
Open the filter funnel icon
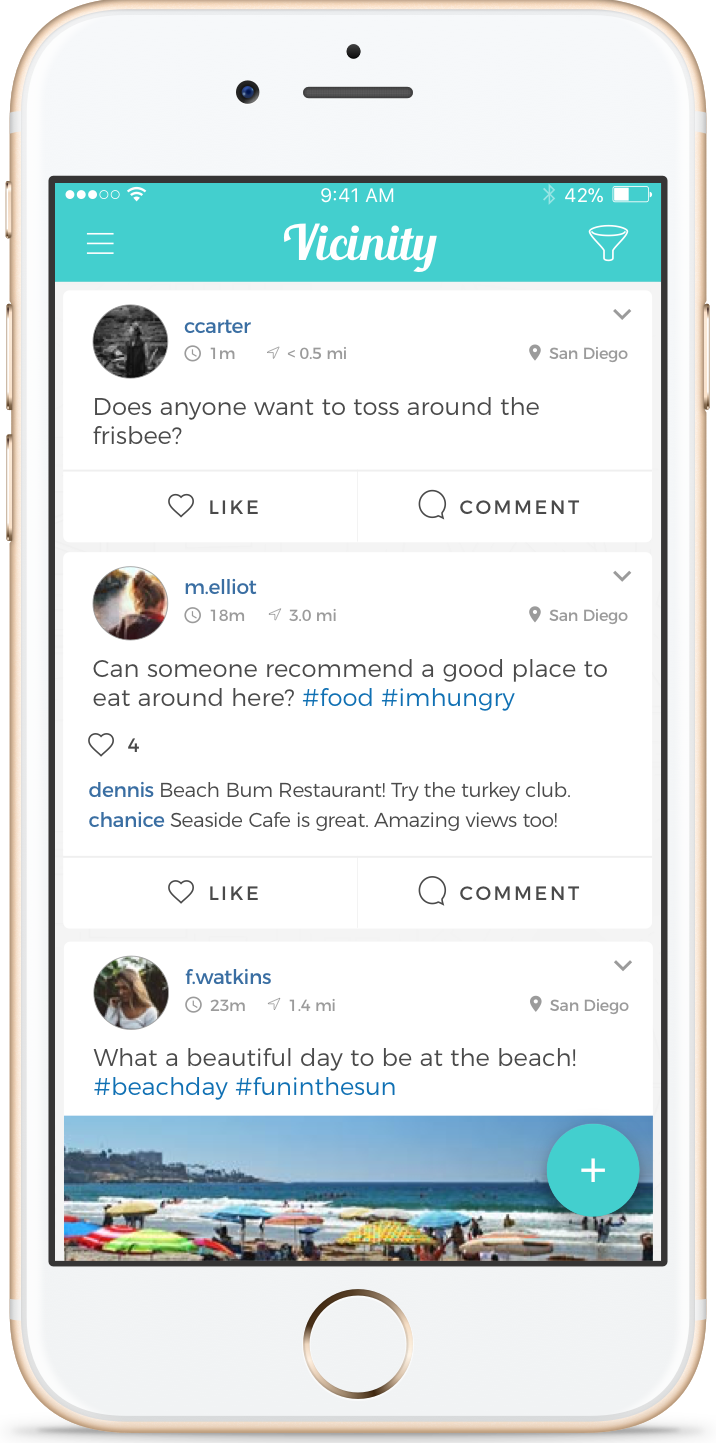[608, 243]
